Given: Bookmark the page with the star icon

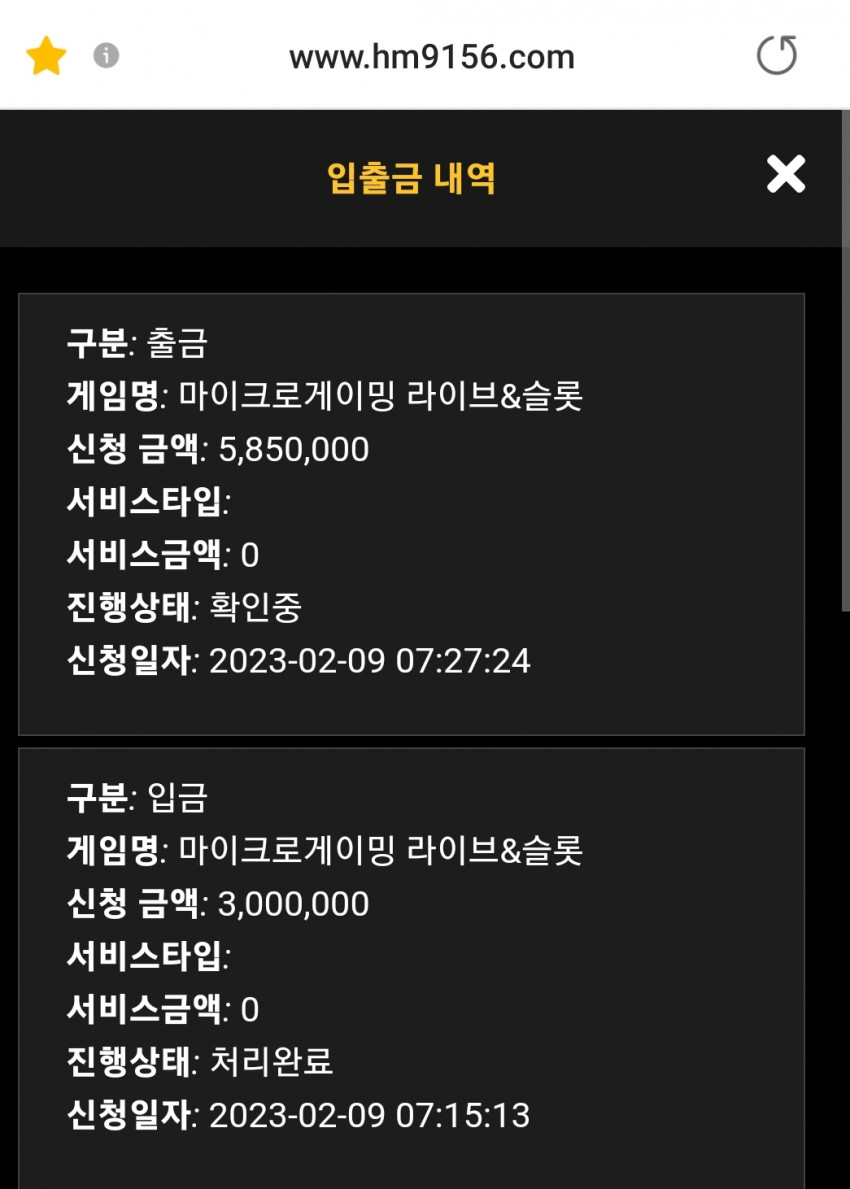Looking at the screenshot, I should 45,57.
